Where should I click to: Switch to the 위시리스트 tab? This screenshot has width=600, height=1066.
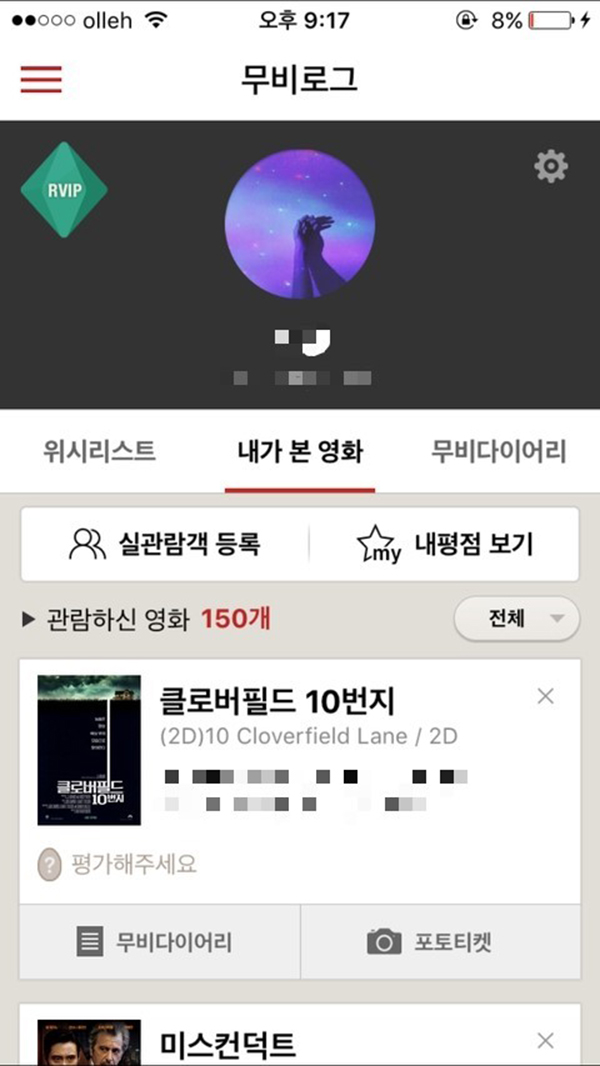coord(99,451)
